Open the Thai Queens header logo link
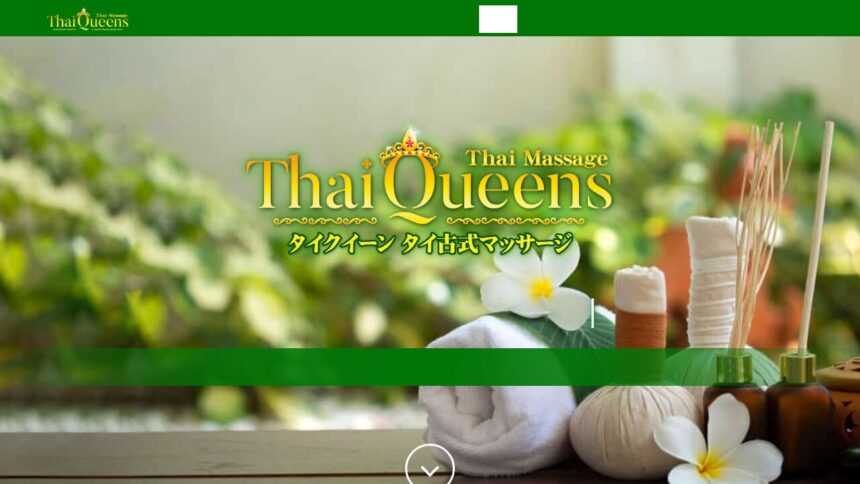 pos(88,19)
